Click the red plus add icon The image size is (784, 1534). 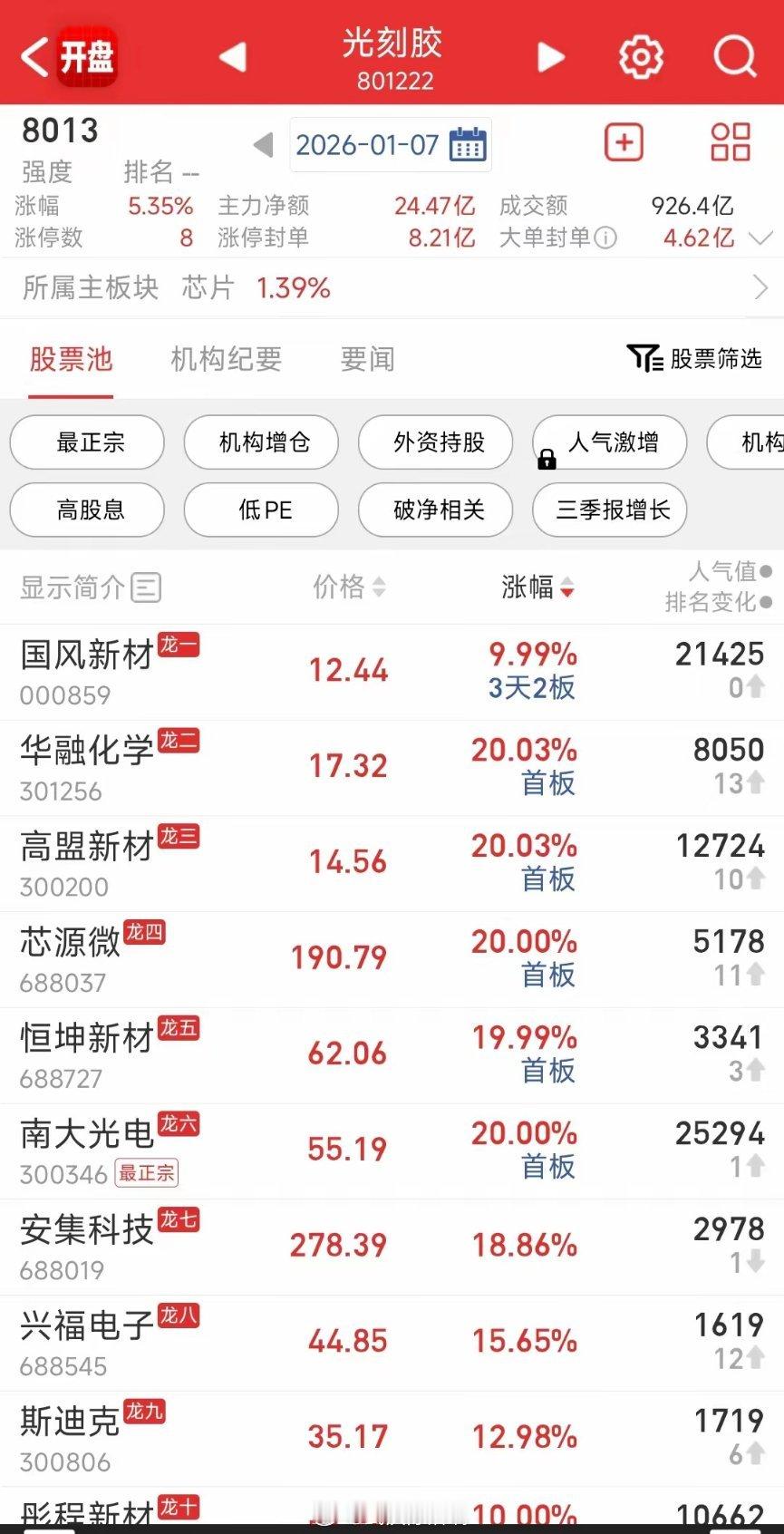click(x=624, y=142)
